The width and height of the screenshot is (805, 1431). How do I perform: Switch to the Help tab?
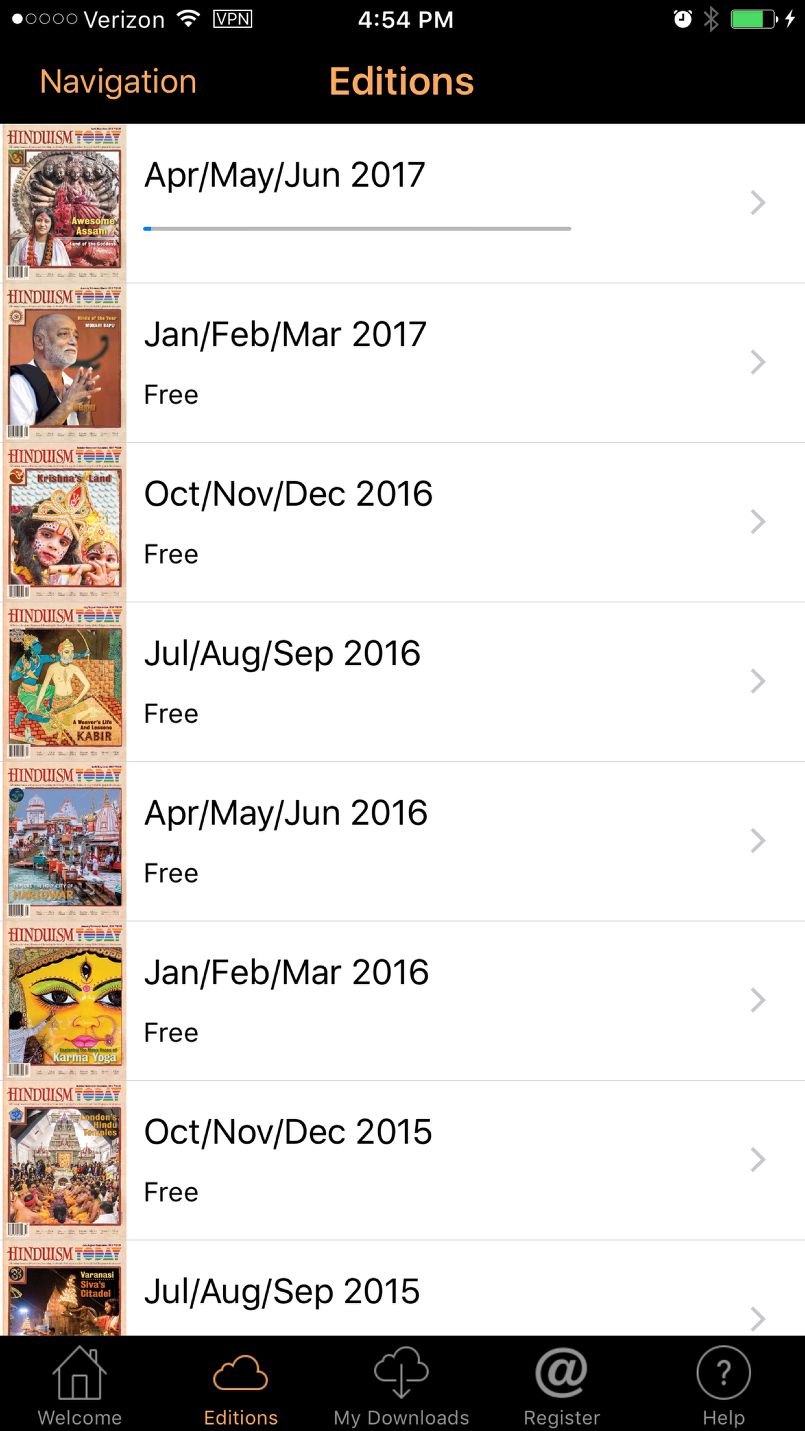723,1386
